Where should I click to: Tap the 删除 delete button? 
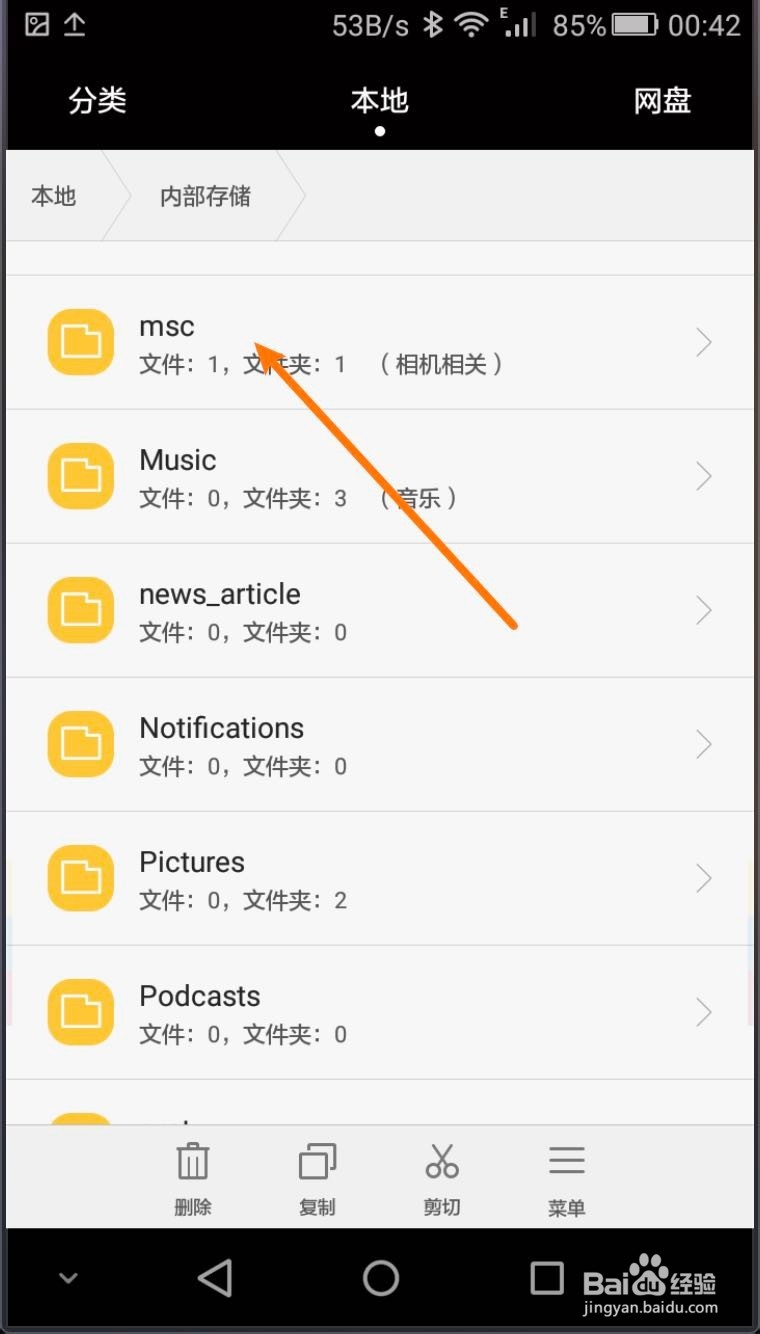click(193, 1178)
